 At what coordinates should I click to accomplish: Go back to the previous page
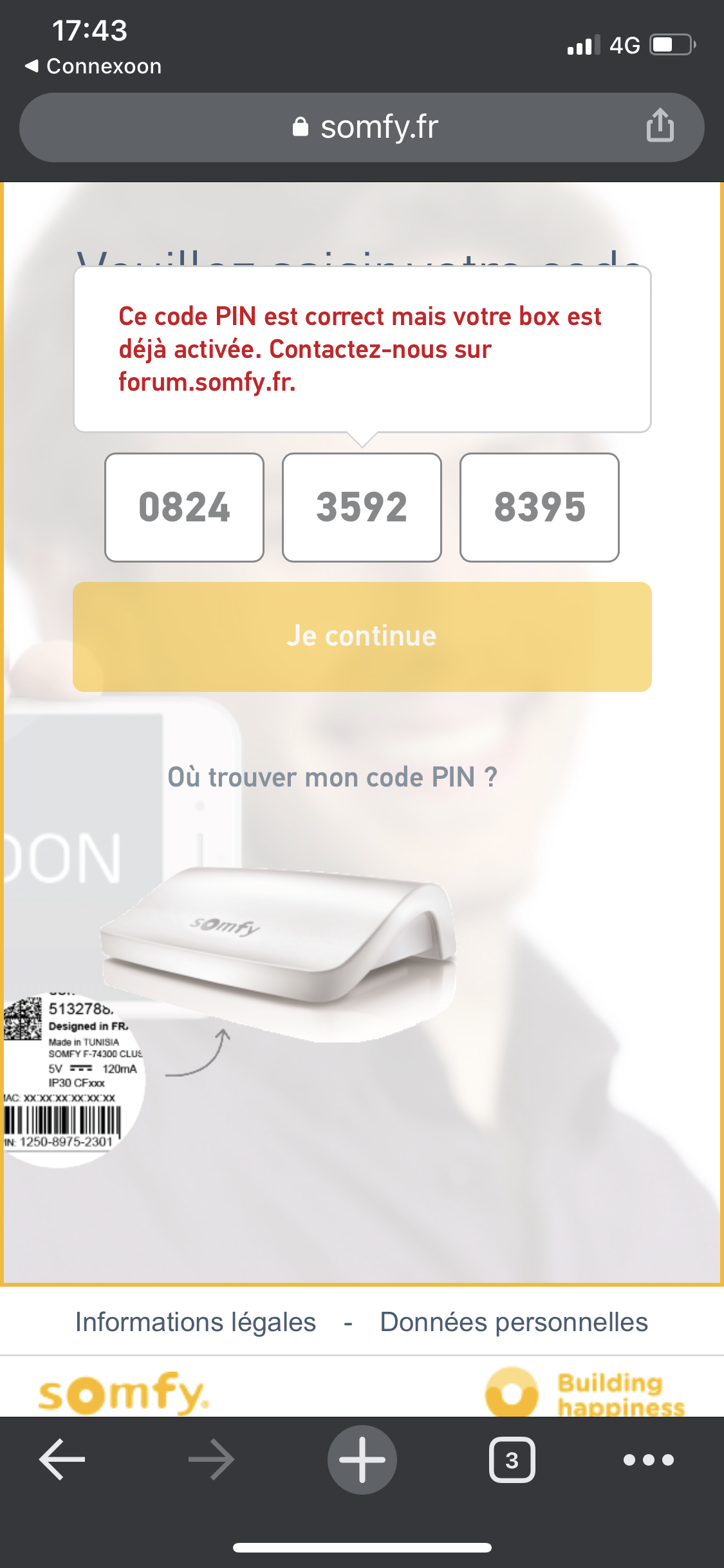pos(62,1459)
